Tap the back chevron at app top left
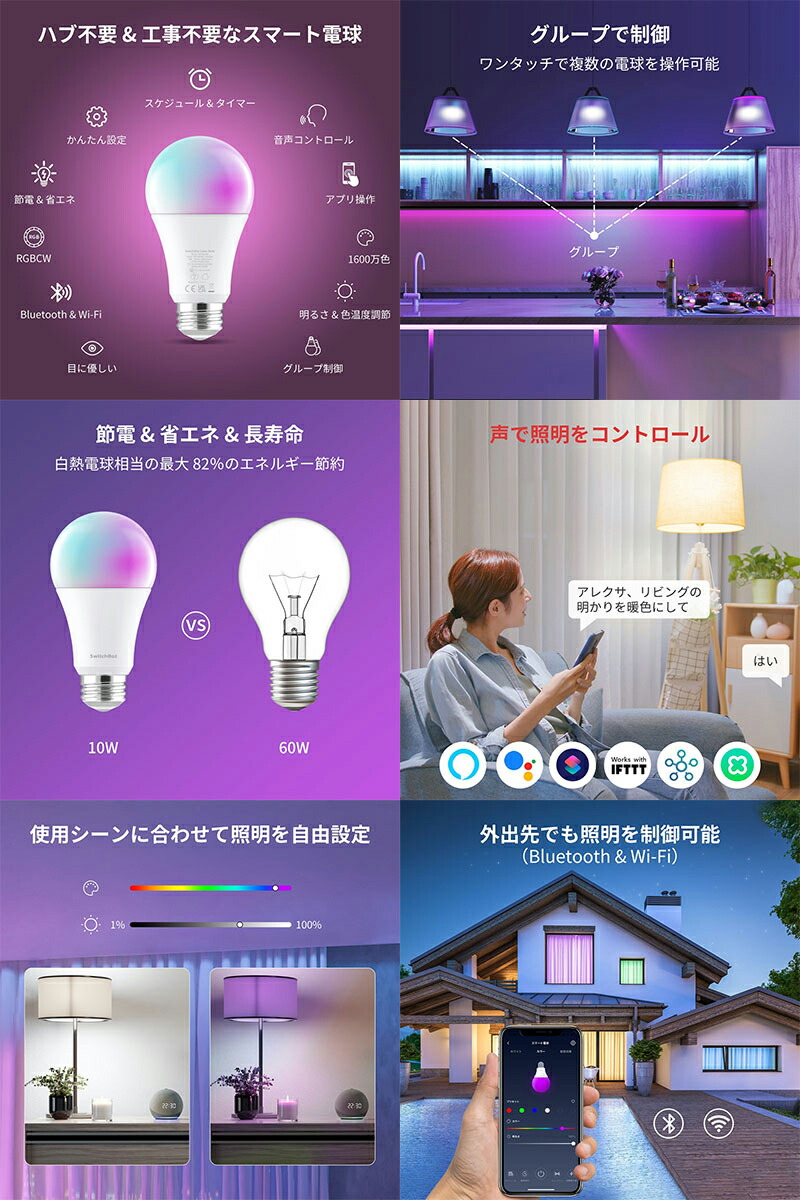The width and height of the screenshot is (800, 1200). coord(508,1043)
